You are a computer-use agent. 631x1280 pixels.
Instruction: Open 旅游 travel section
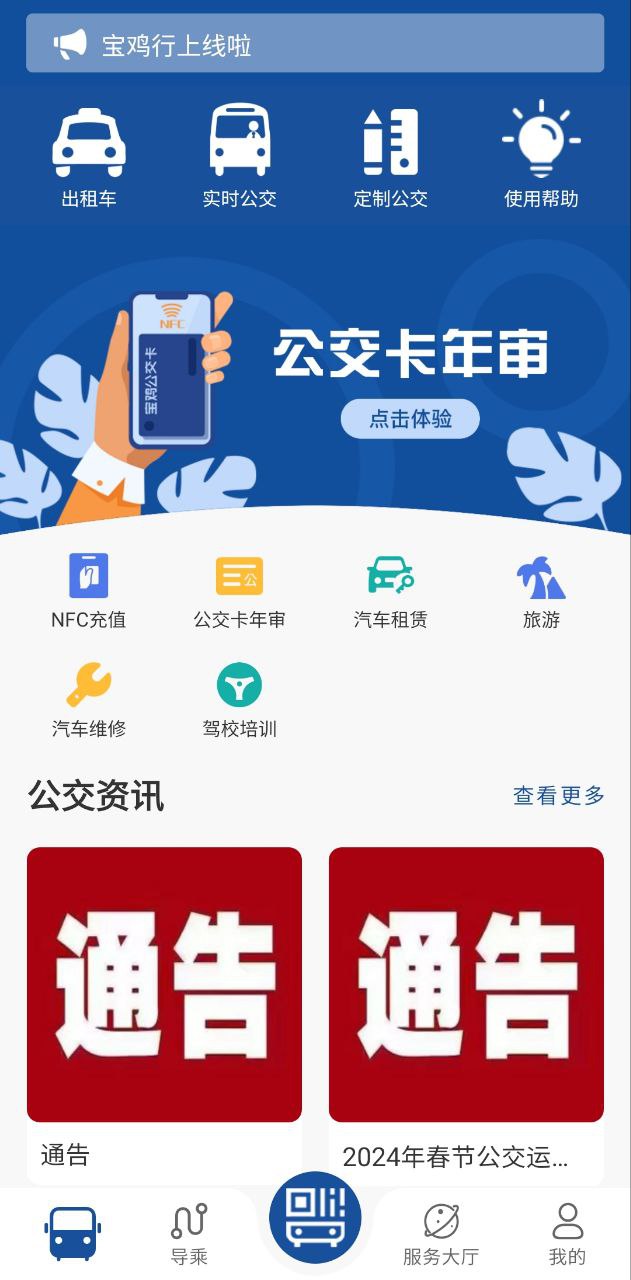coord(541,590)
